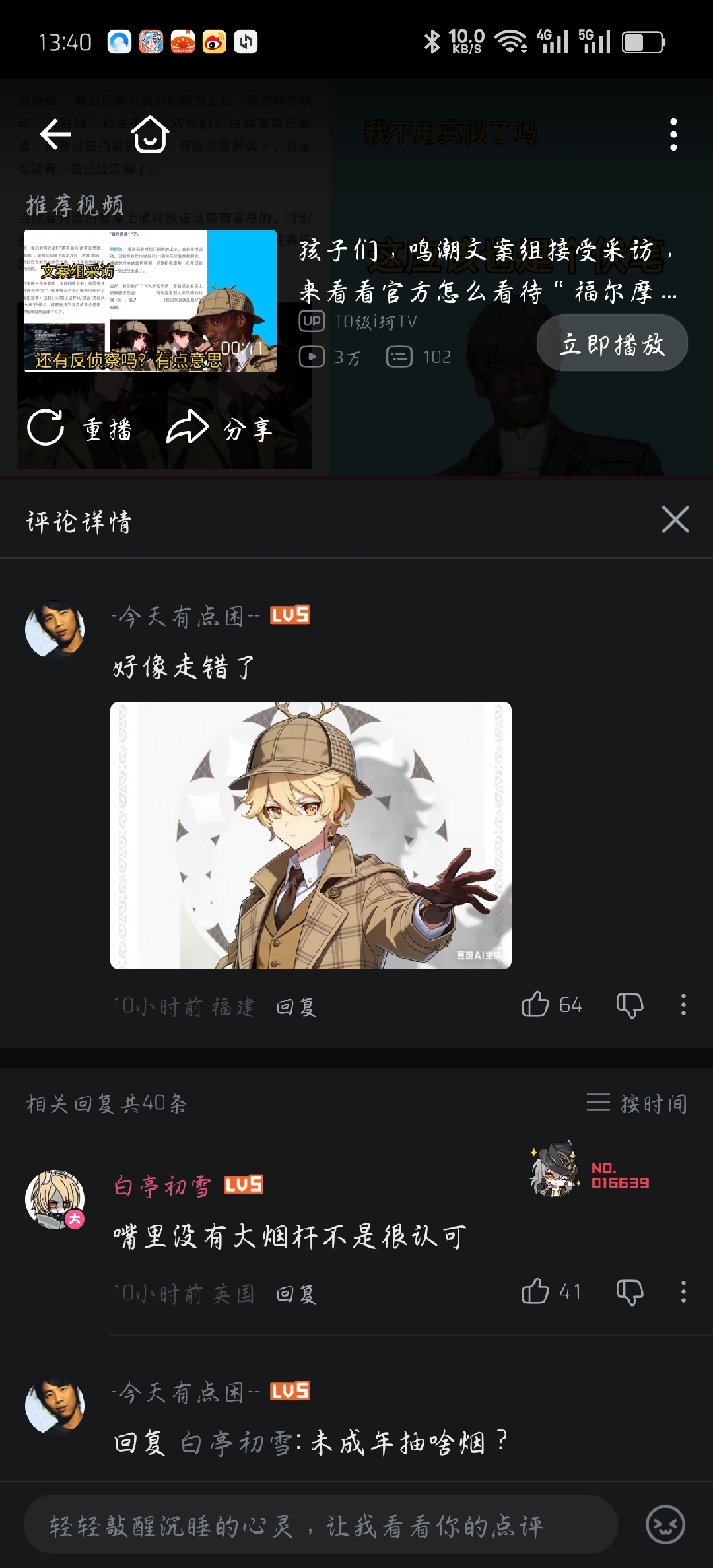The height and width of the screenshot is (1568, 713).
Task: Tap the comment input field
Action: [x=320, y=1525]
